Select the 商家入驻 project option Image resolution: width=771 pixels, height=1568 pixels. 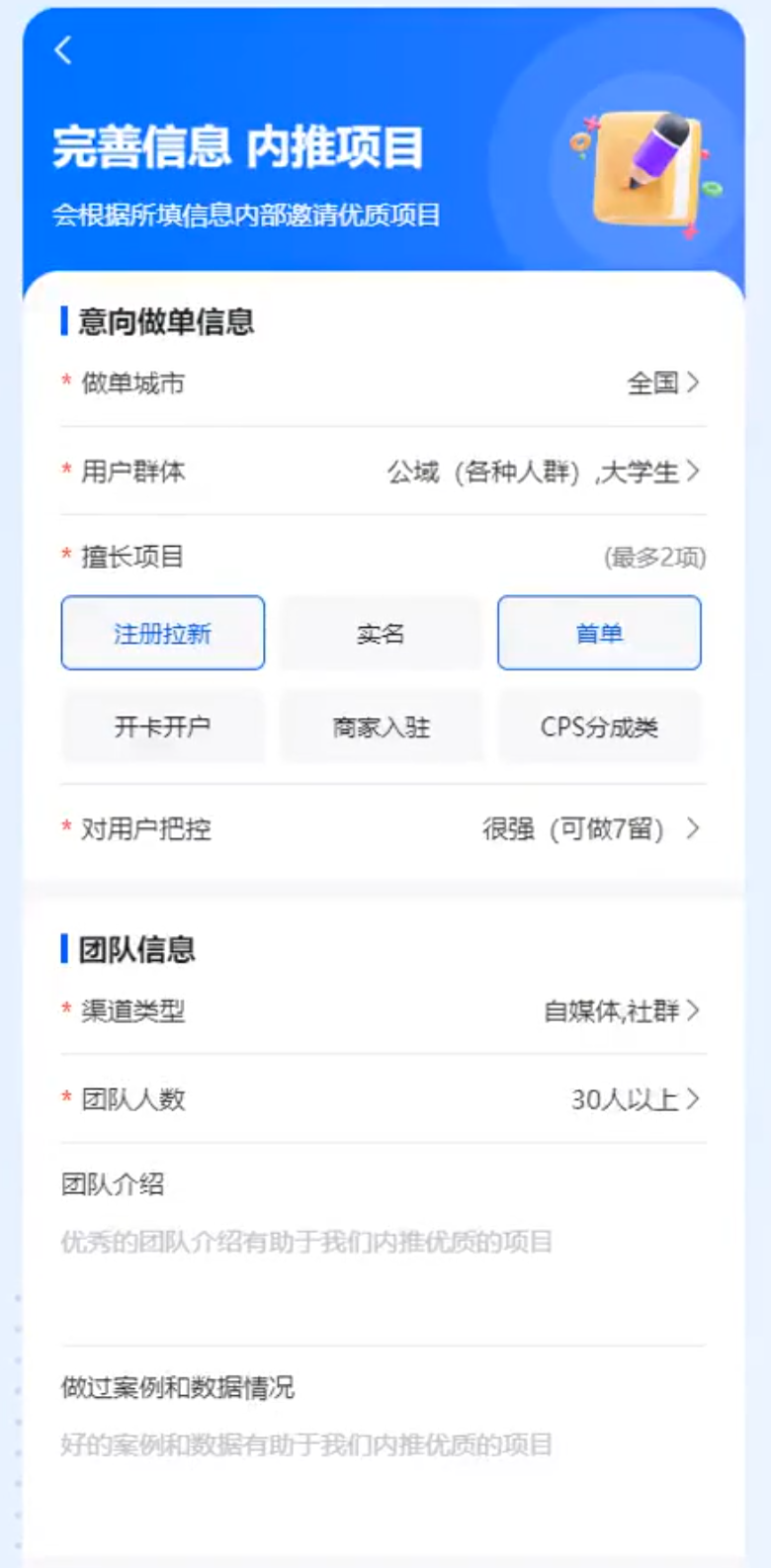coord(383,728)
